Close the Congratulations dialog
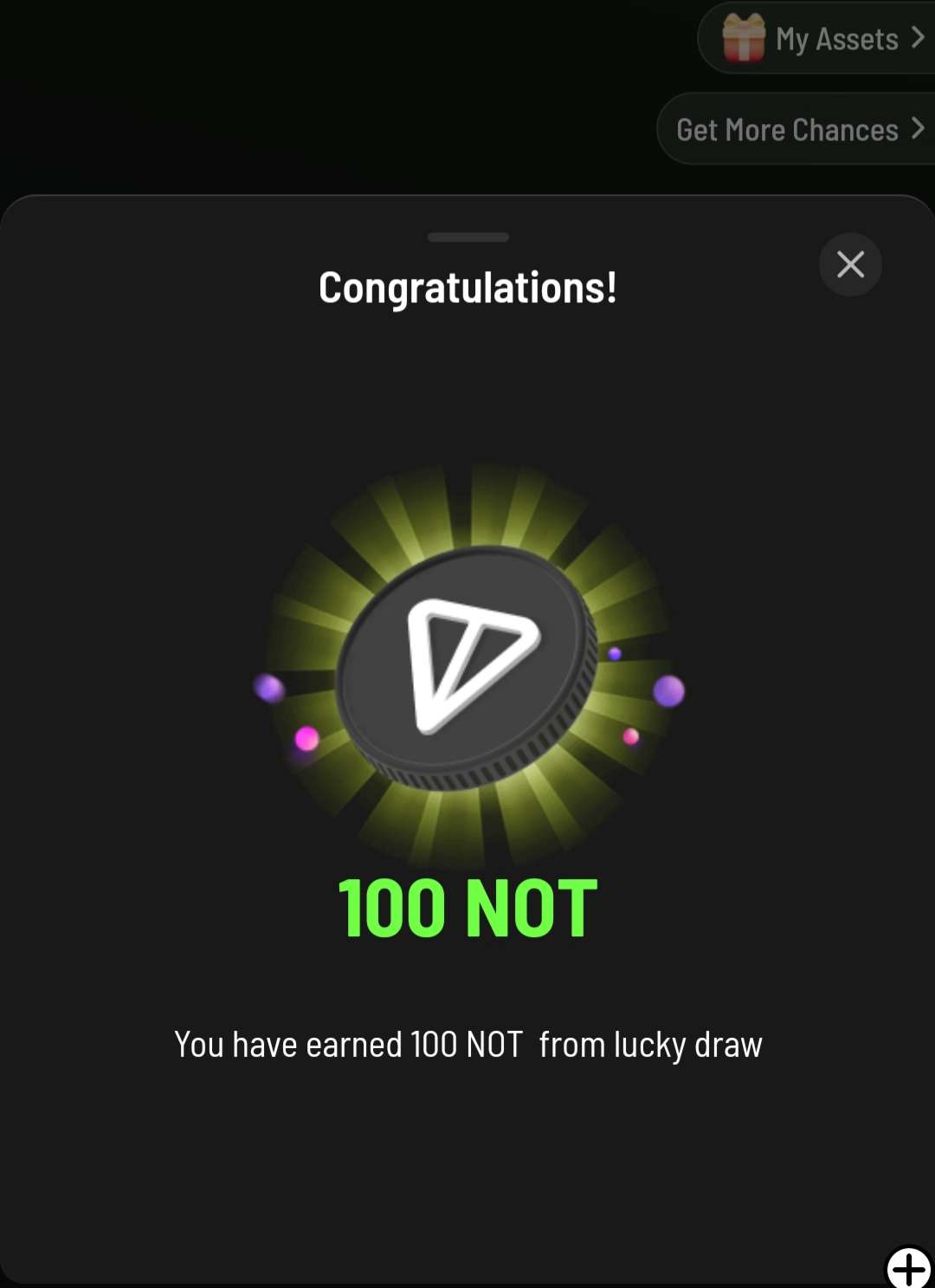Image resolution: width=935 pixels, height=1288 pixels. (850, 264)
